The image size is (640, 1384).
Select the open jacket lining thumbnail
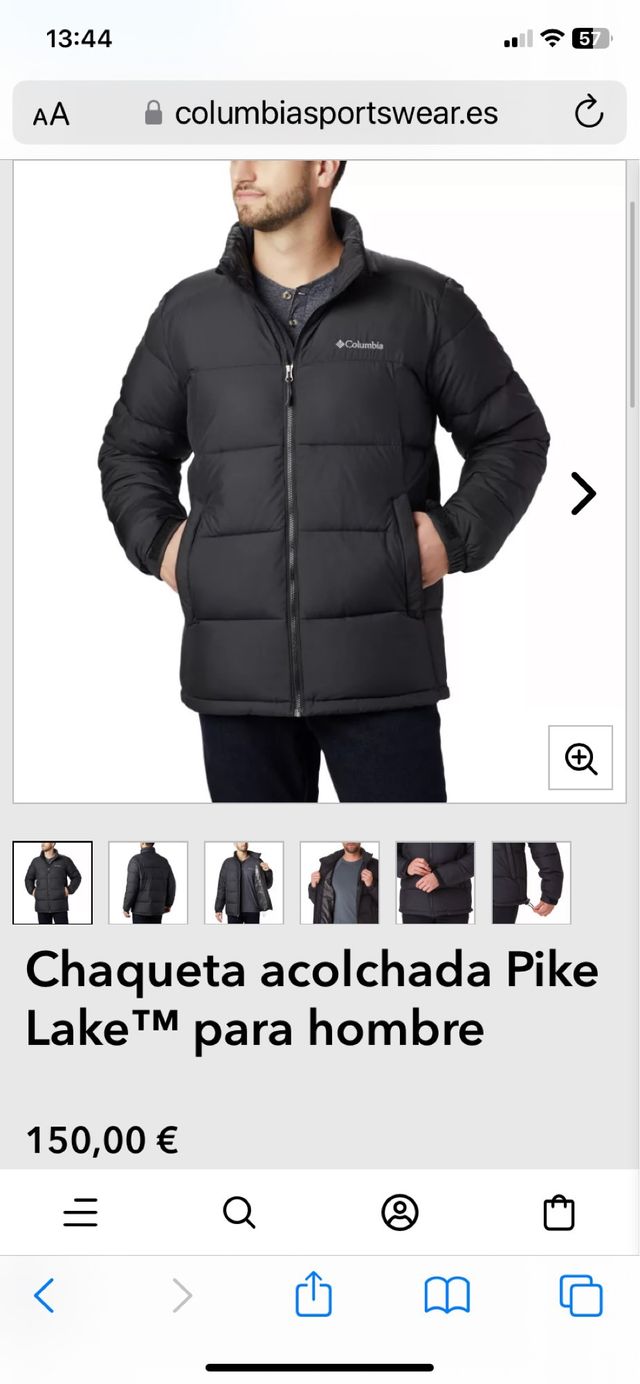[x=244, y=882]
